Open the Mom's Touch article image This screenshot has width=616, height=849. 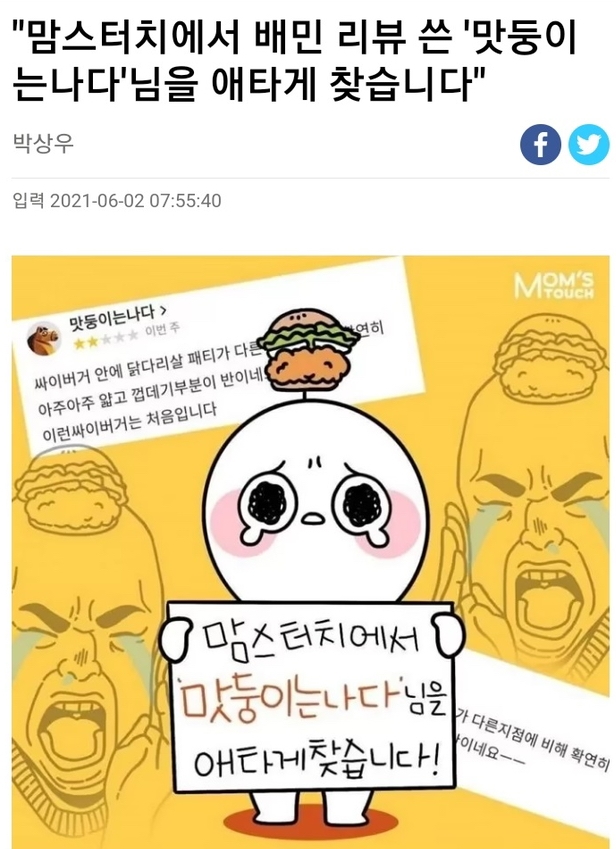[308, 550]
